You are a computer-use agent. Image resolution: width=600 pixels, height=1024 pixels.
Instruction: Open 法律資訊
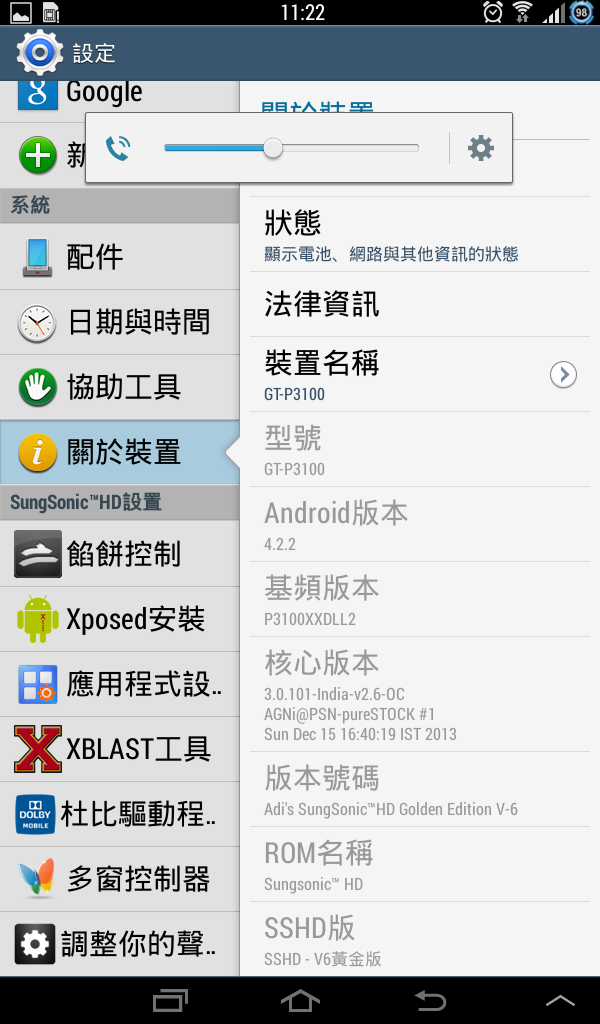coord(420,304)
